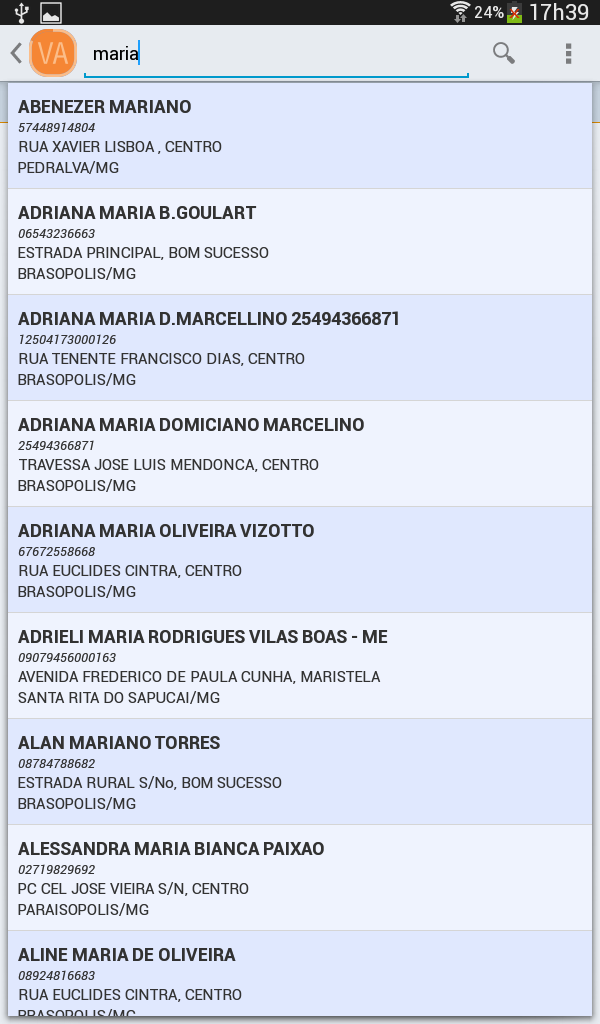This screenshot has height=1024, width=600.
Task: Open client ABENEZER MARIANO
Action: tap(300, 136)
